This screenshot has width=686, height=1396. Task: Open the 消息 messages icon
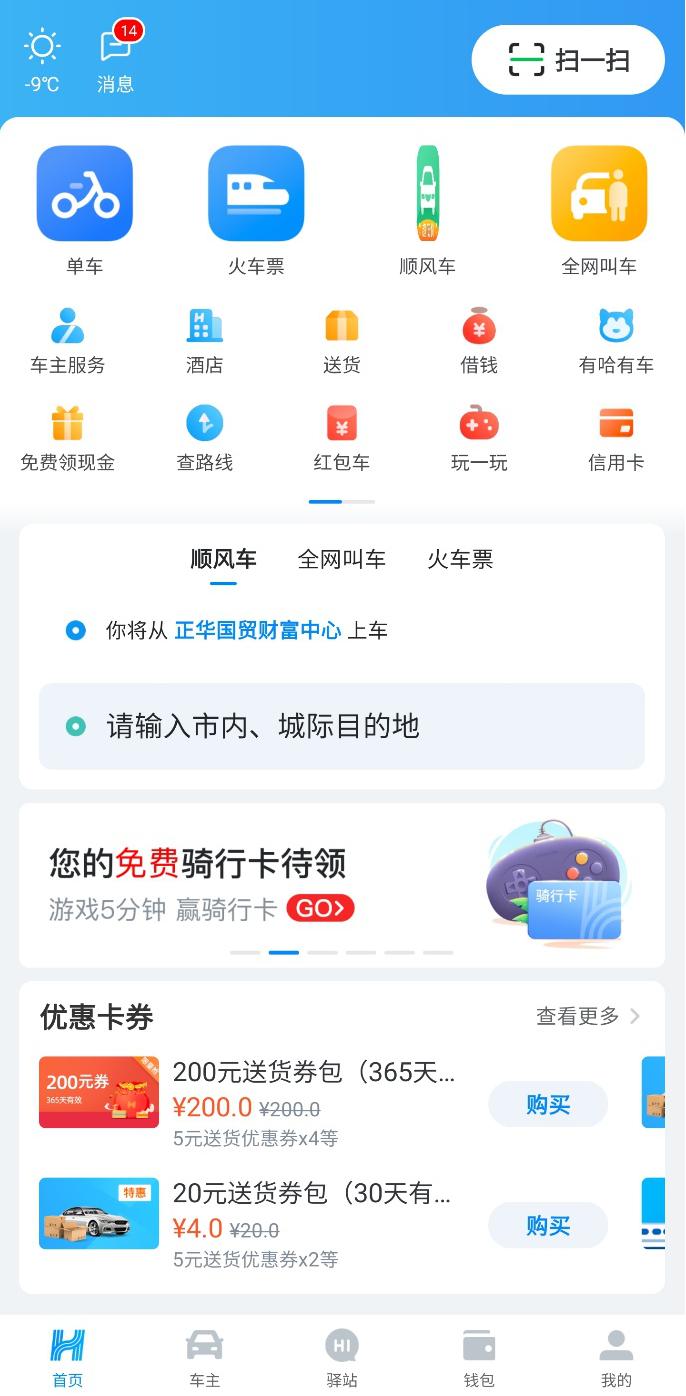coord(116,58)
